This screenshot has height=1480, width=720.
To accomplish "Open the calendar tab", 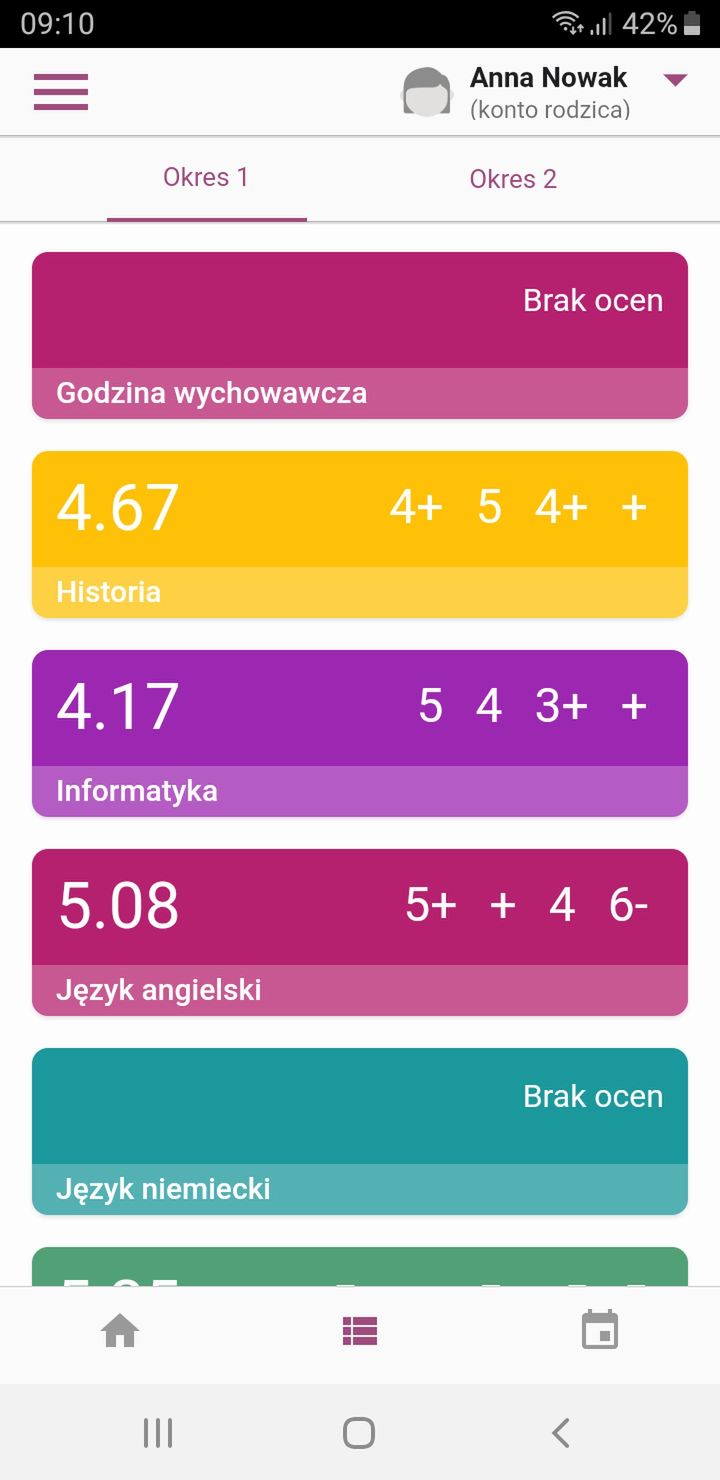I will 600,1330.
